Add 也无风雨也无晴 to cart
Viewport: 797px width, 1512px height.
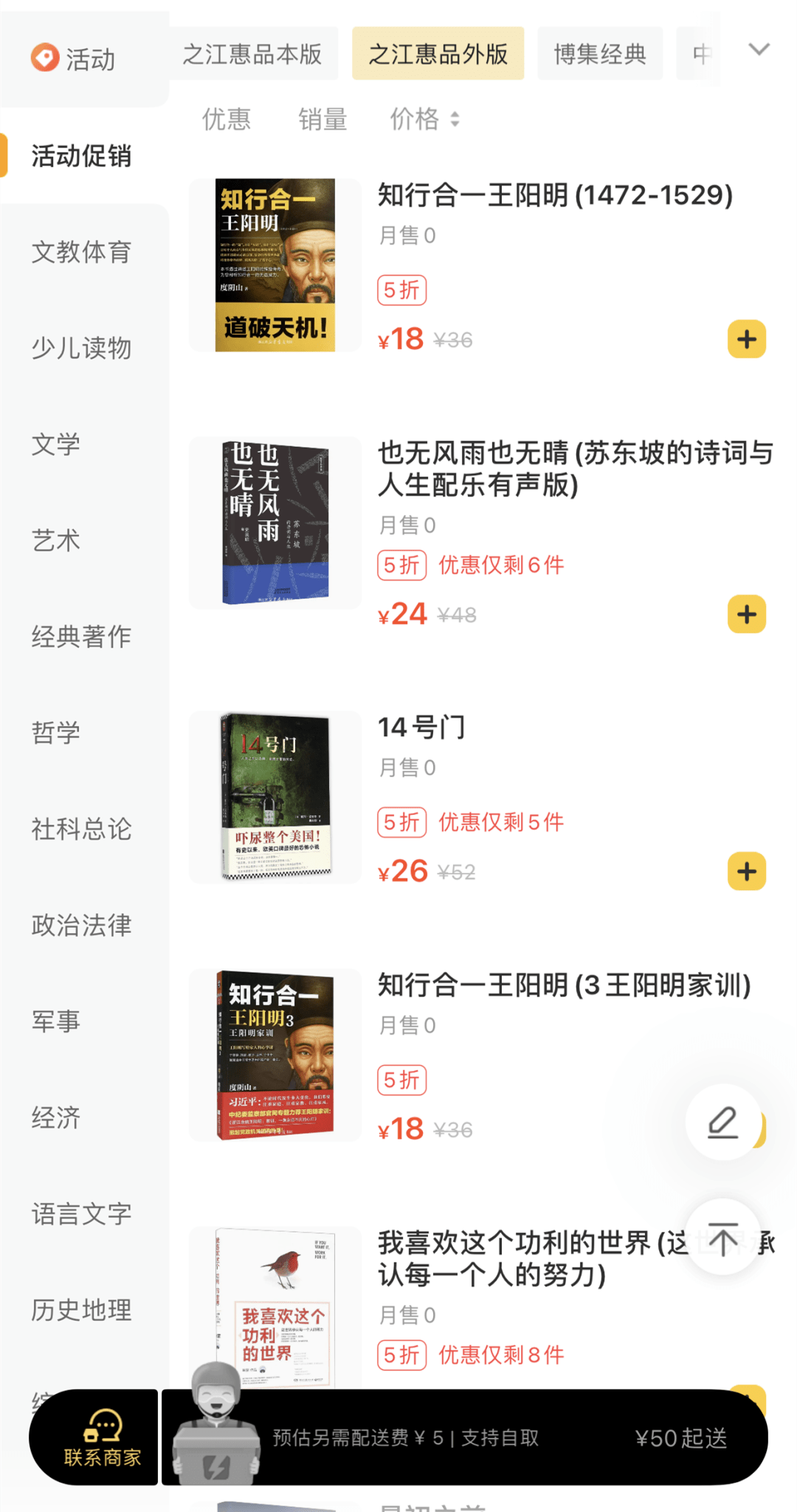click(746, 614)
